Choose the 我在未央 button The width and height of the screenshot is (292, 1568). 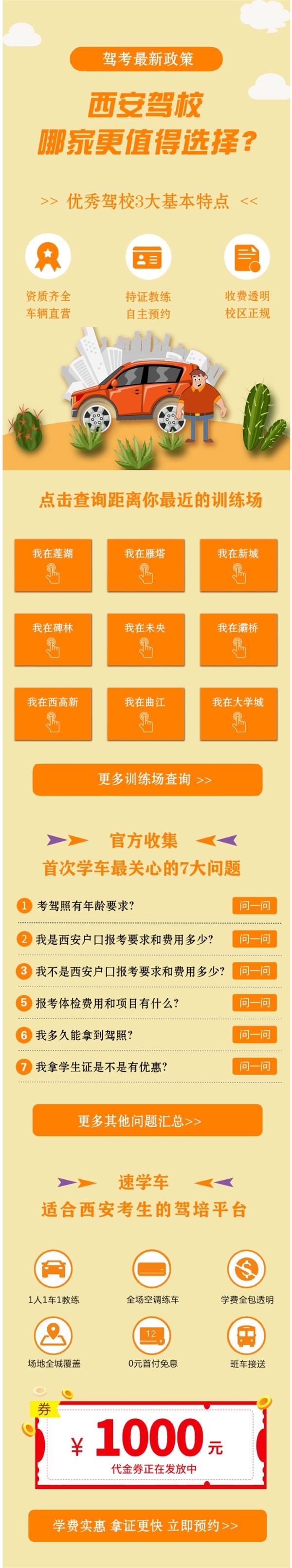[146, 638]
